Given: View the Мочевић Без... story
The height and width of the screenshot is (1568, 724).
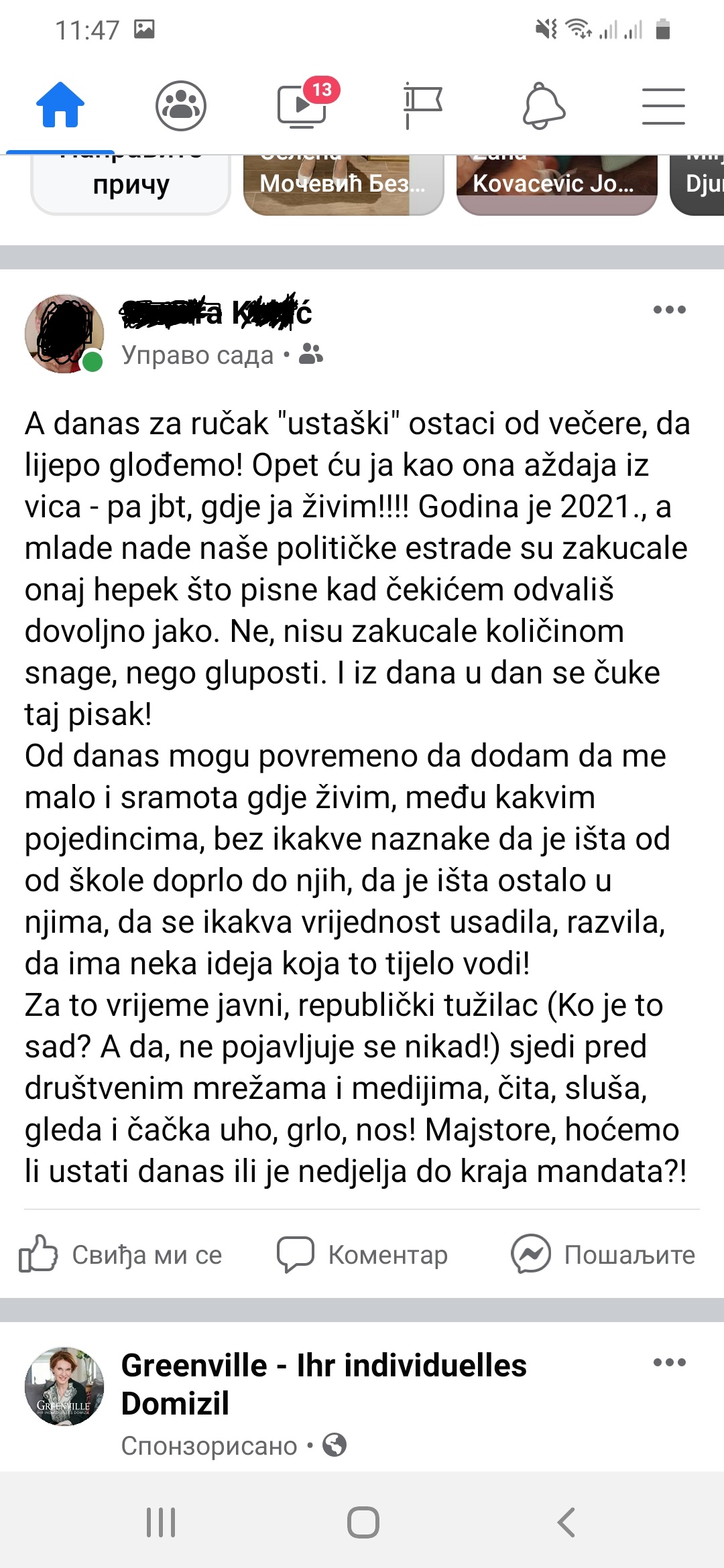Looking at the screenshot, I should [343, 184].
